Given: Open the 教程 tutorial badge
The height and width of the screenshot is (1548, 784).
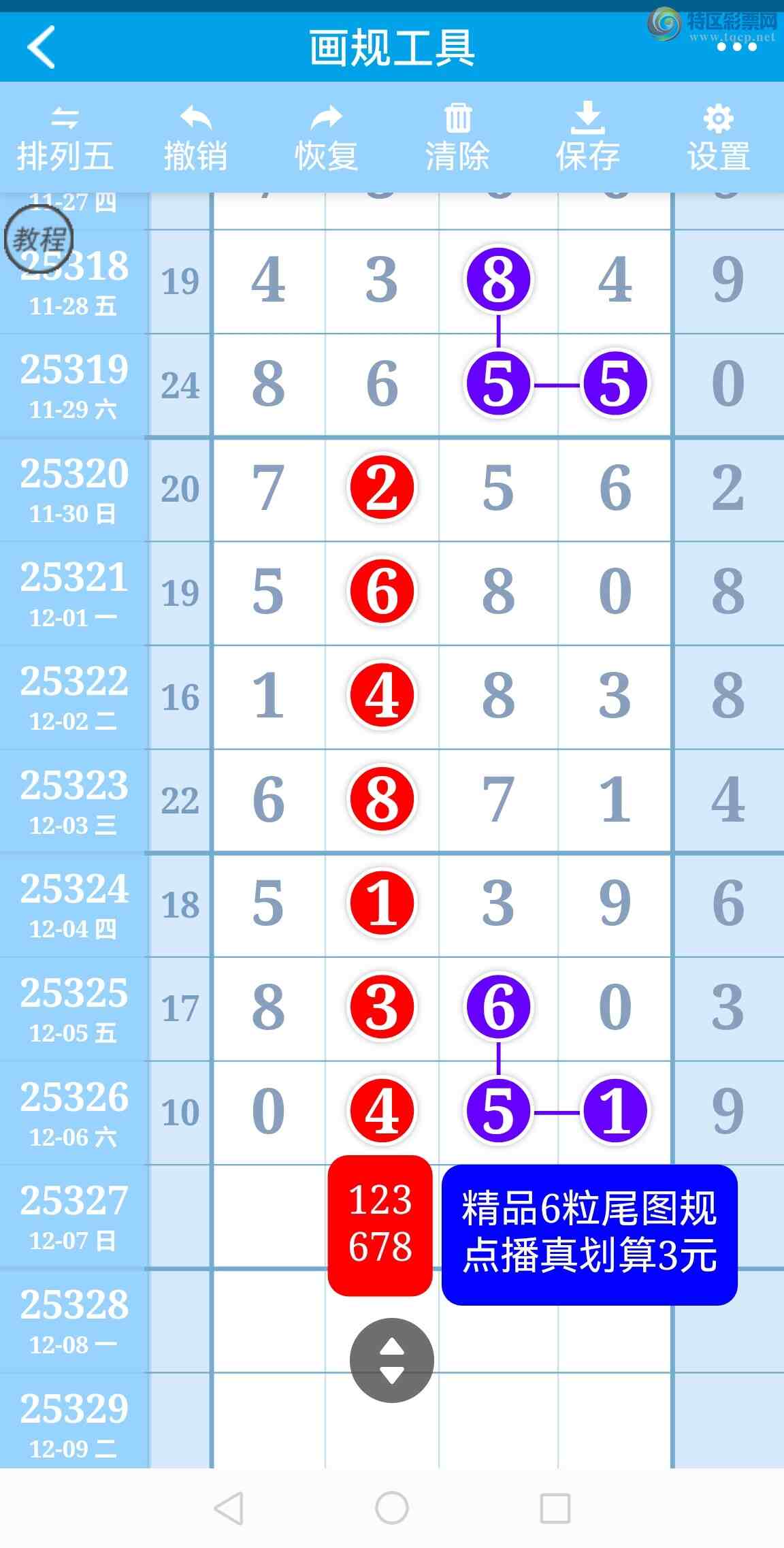Looking at the screenshot, I should coord(39,239).
